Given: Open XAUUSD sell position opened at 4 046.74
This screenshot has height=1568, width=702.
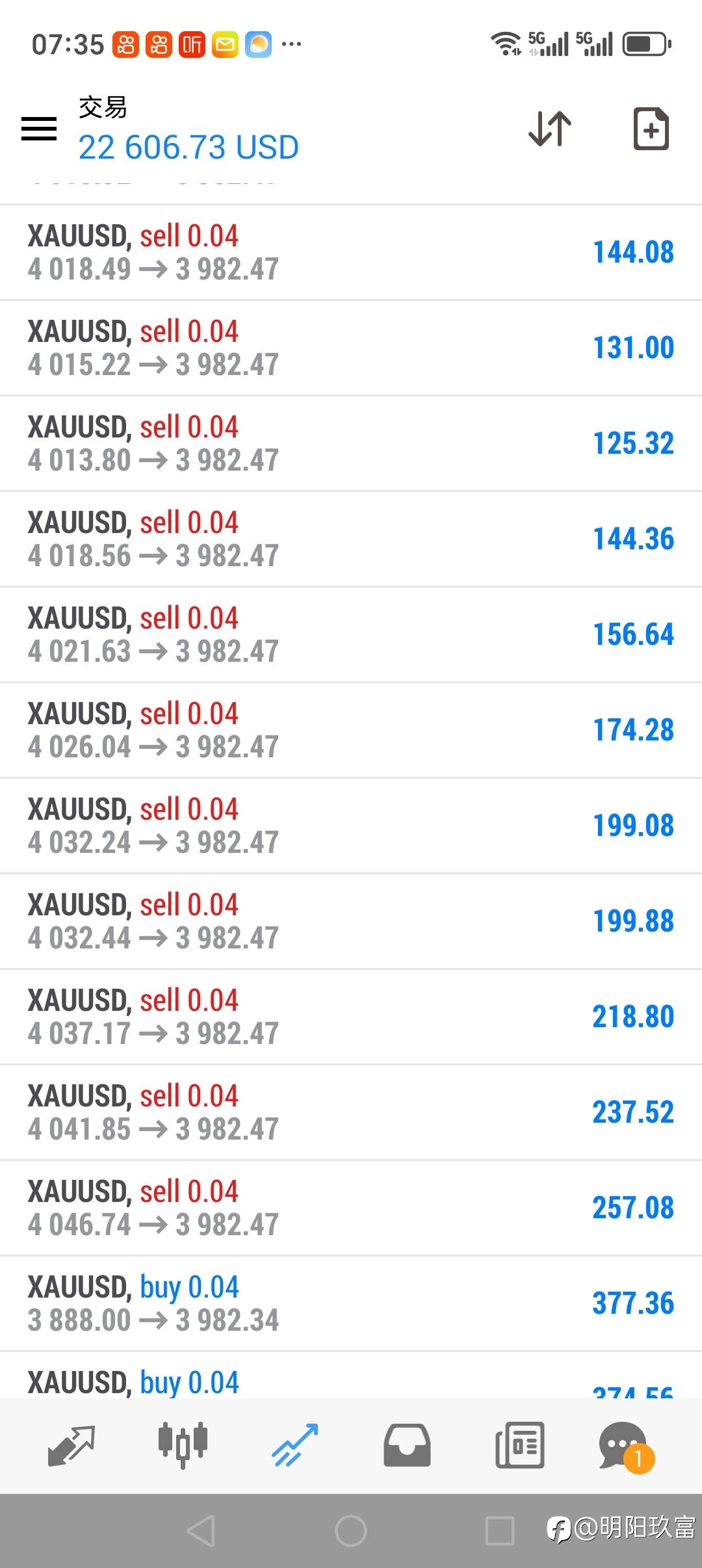Looking at the screenshot, I should (x=351, y=1208).
